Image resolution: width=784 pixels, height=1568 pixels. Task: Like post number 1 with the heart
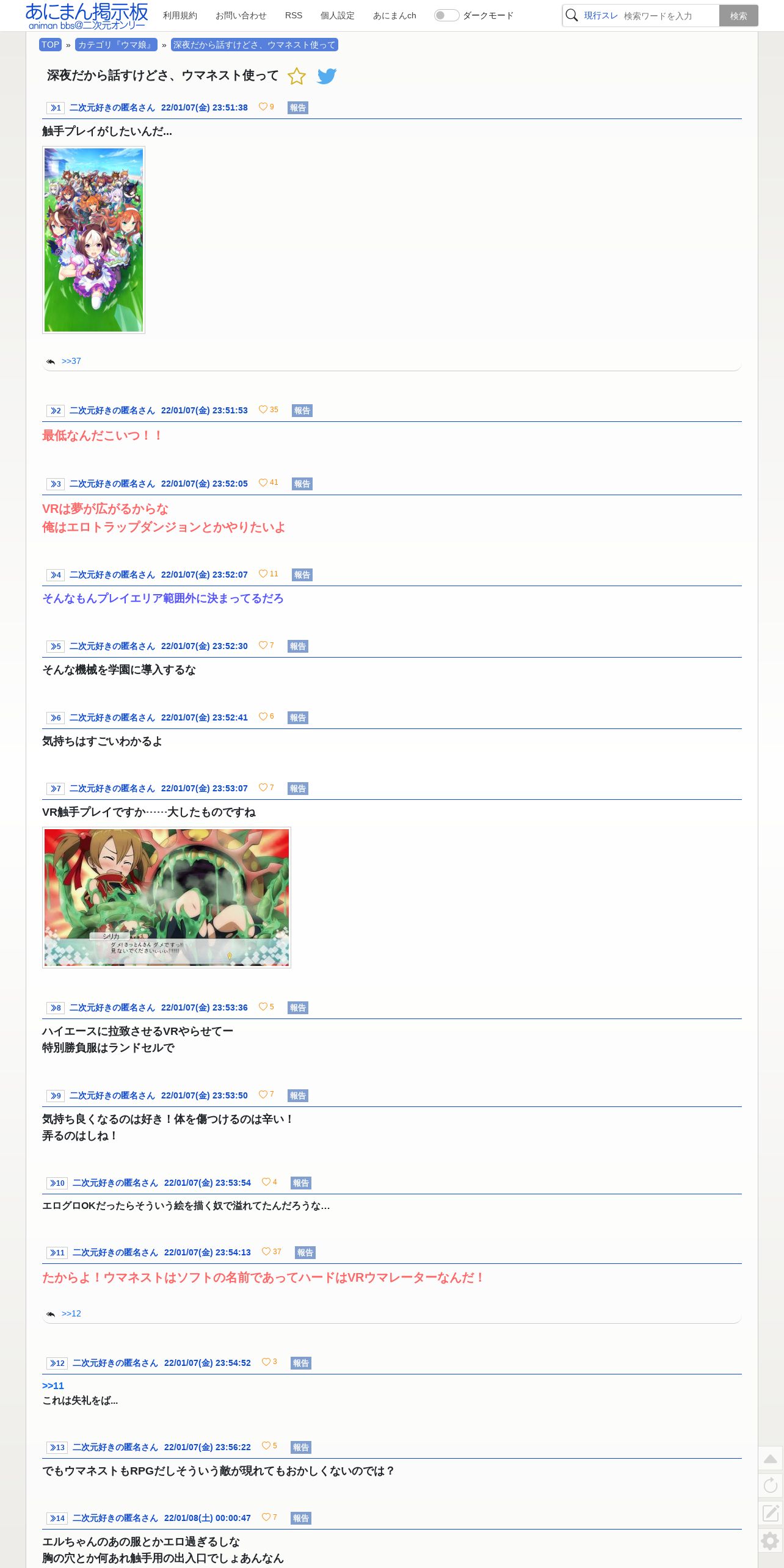(x=263, y=107)
